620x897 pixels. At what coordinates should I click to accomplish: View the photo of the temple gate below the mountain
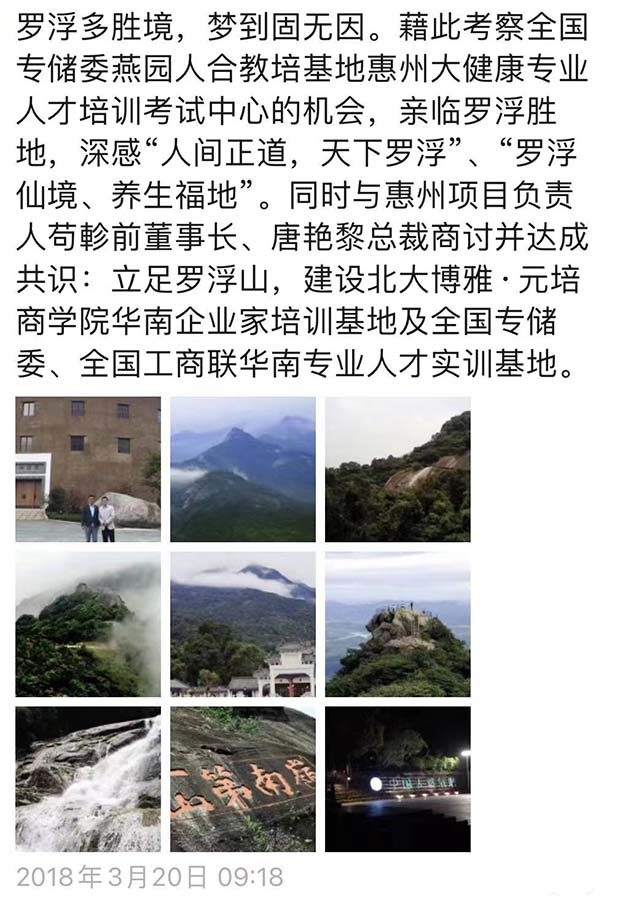point(243,624)
